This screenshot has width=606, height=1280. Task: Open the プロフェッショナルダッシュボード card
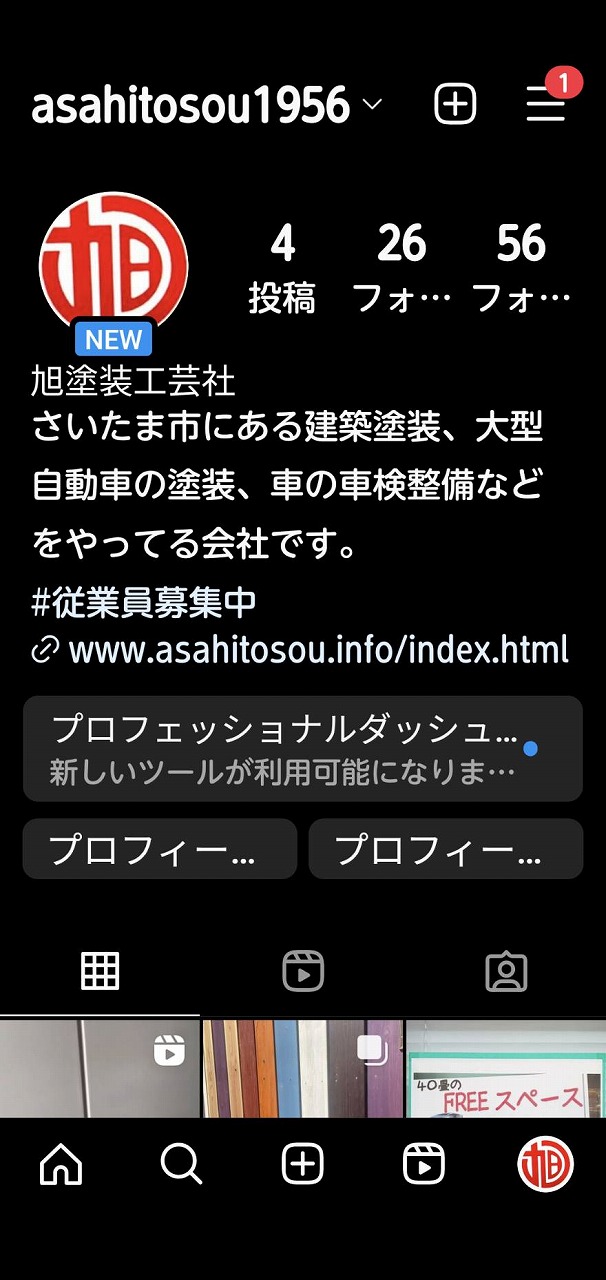tap(302, 749)
